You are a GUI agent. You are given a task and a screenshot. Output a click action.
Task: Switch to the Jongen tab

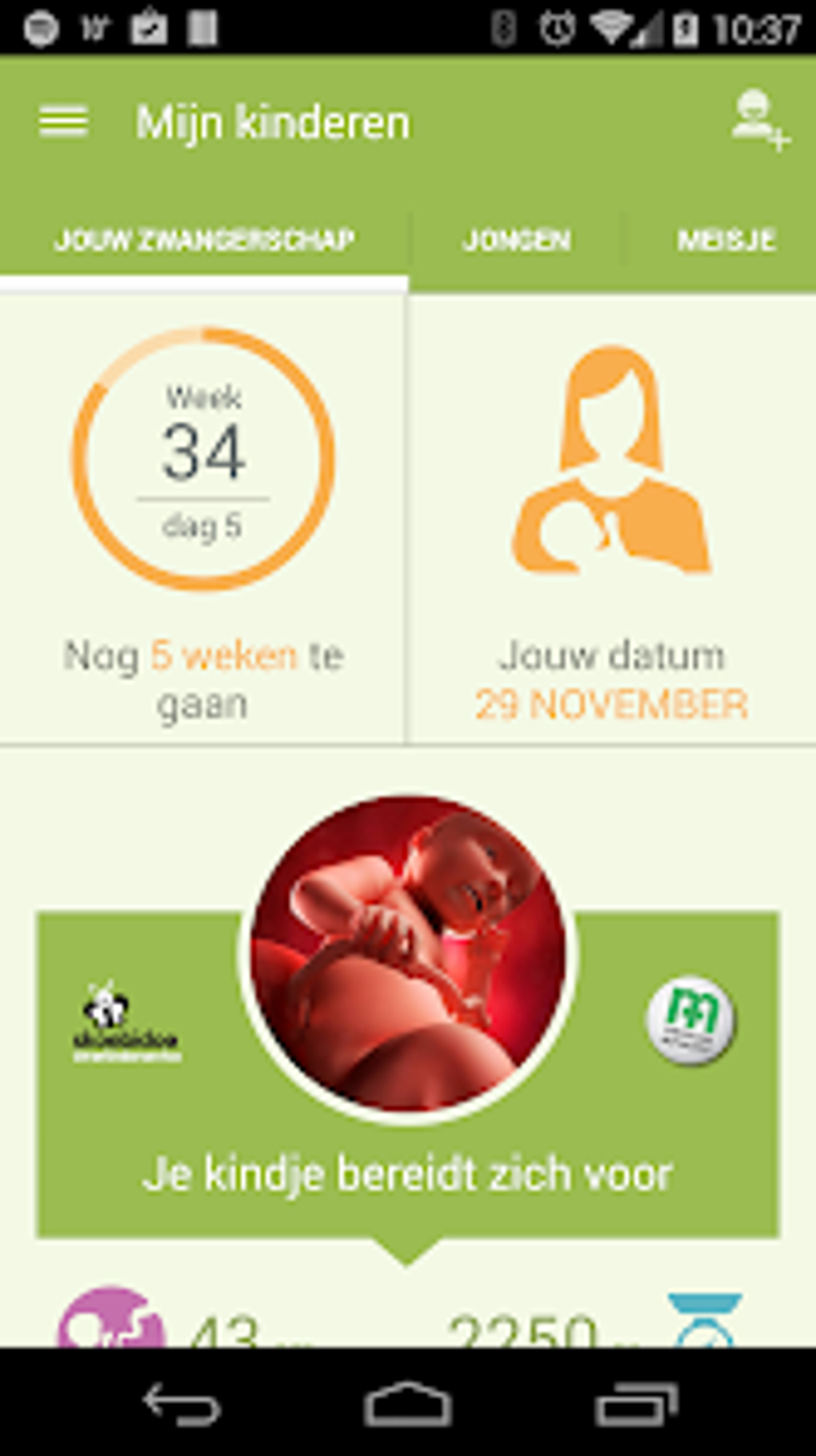[517, 240]
